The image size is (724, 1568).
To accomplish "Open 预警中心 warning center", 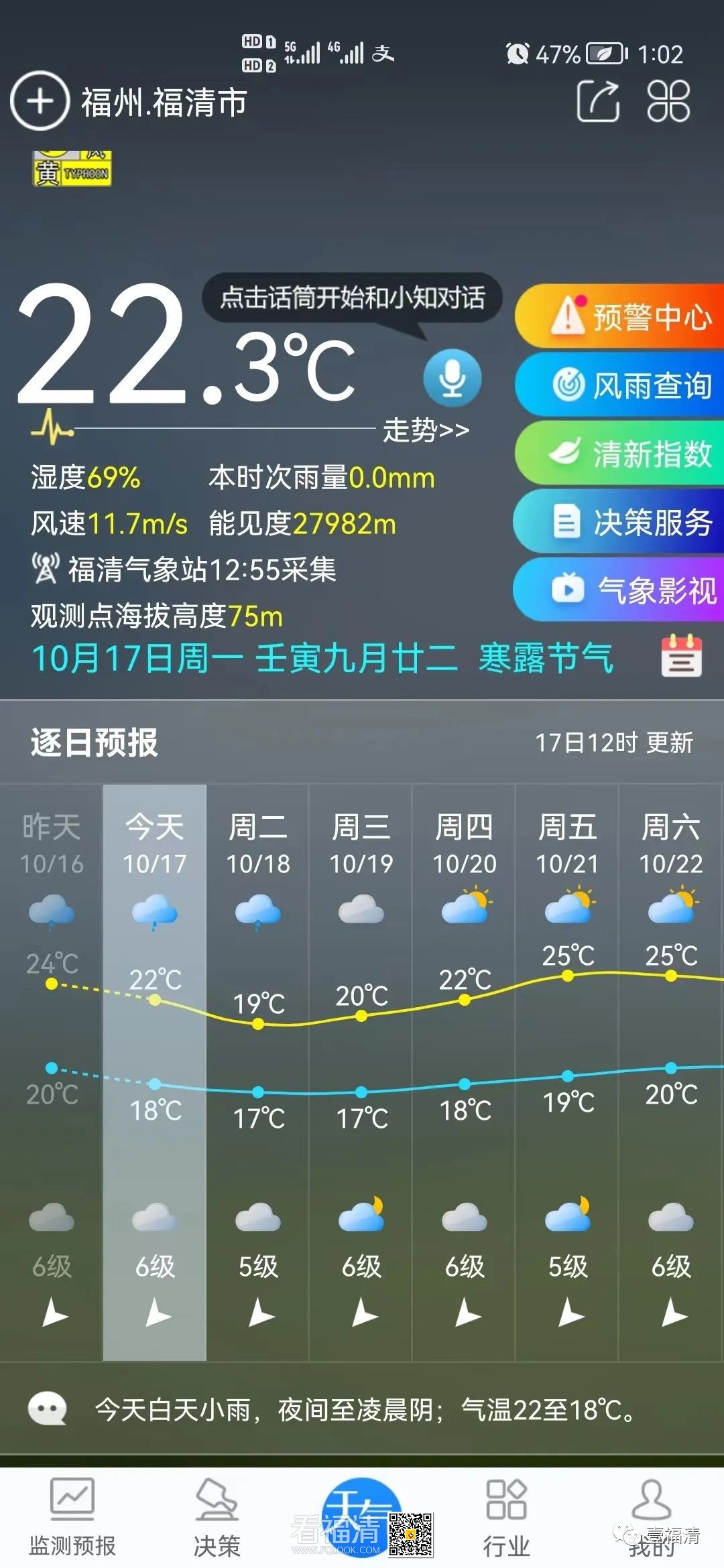I will pyautogui.click(x=620, y=316).
